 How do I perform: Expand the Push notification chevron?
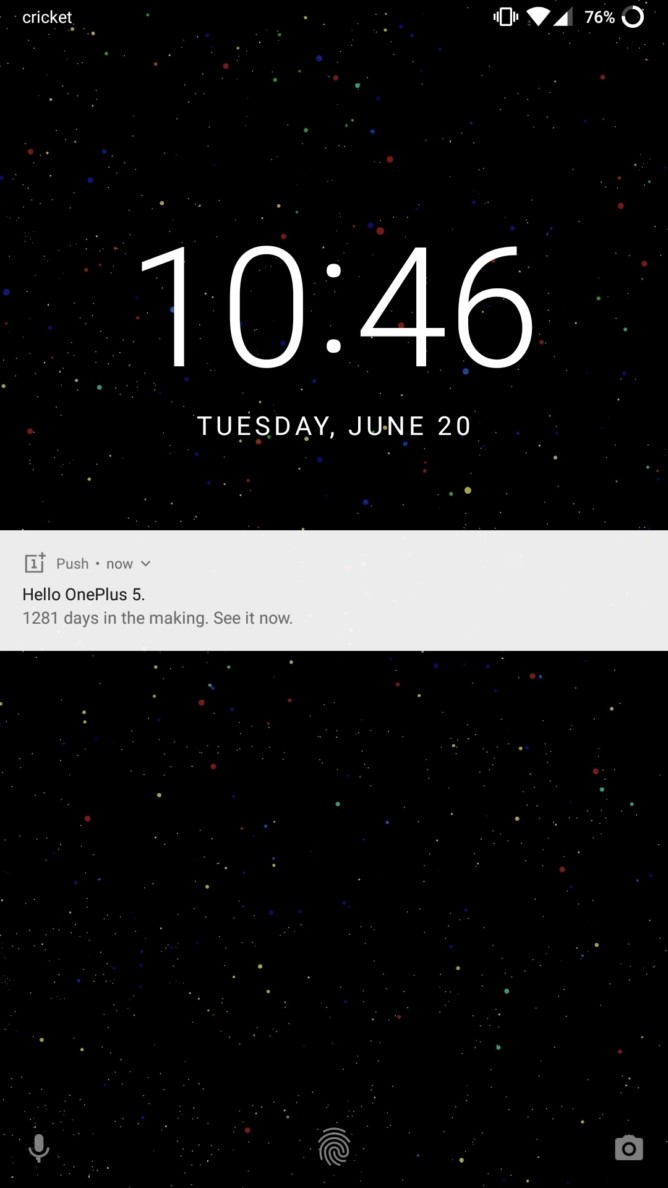146,564
